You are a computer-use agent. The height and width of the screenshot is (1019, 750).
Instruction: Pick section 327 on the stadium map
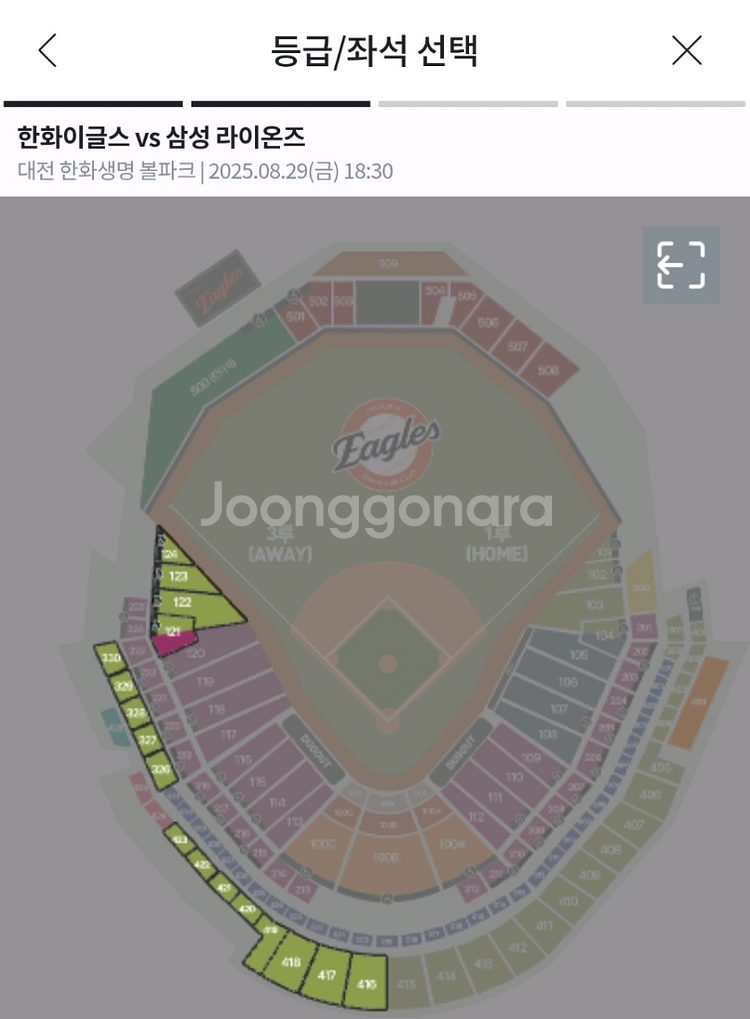coord(147,741)
